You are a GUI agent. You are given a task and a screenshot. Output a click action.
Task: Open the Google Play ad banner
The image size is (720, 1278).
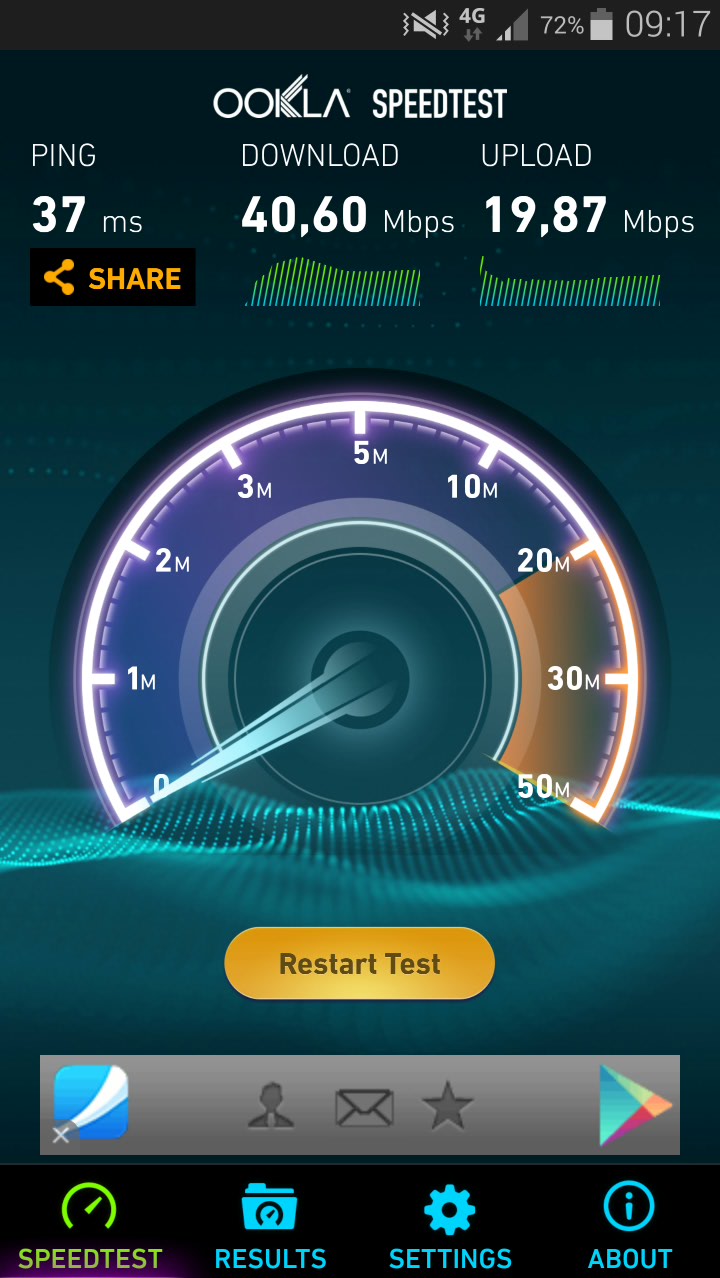click(x=634, y=1105)
